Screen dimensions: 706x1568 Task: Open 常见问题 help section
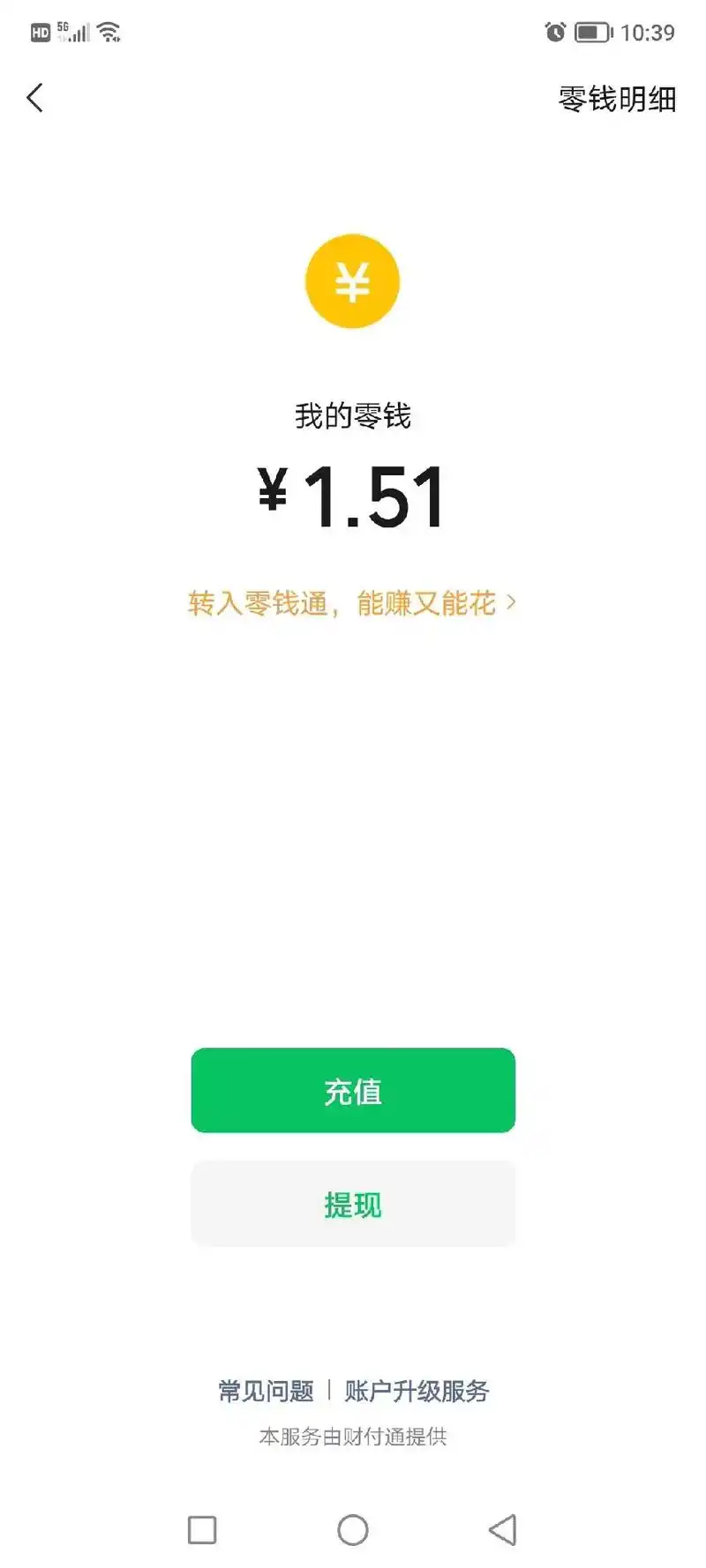click(267, 1391)
